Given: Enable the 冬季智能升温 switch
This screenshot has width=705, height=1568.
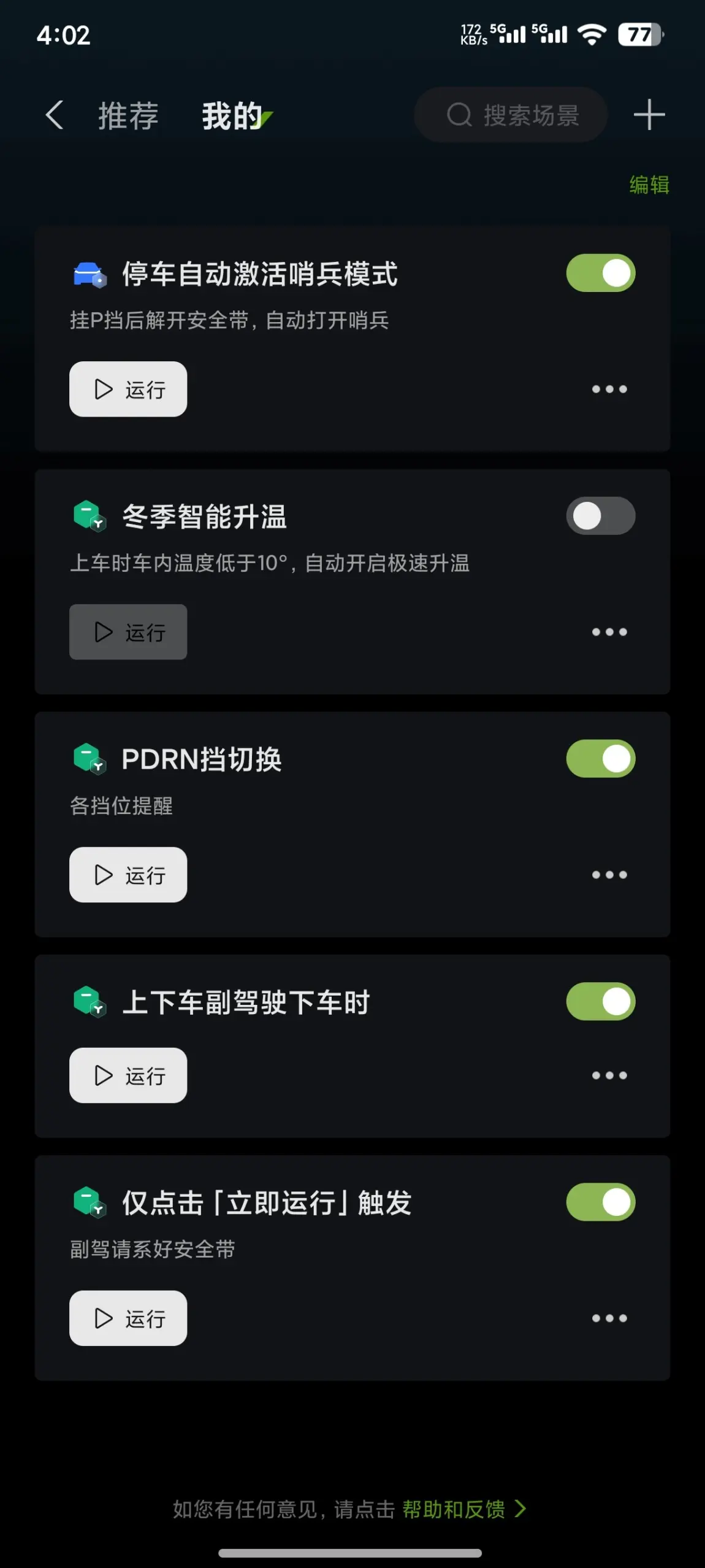Looking at the screenshot, I should point(600,516).
